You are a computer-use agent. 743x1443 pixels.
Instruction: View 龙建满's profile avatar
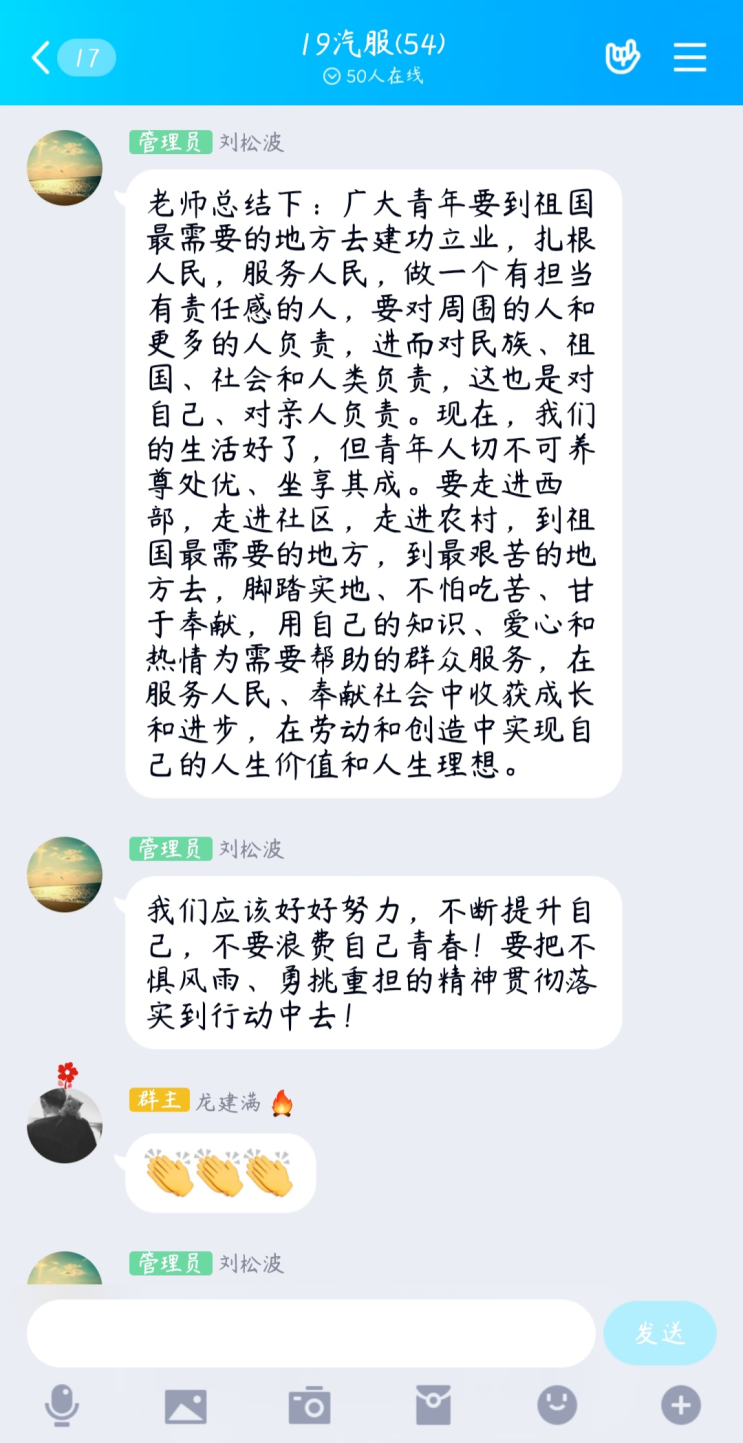point(65,1125)
